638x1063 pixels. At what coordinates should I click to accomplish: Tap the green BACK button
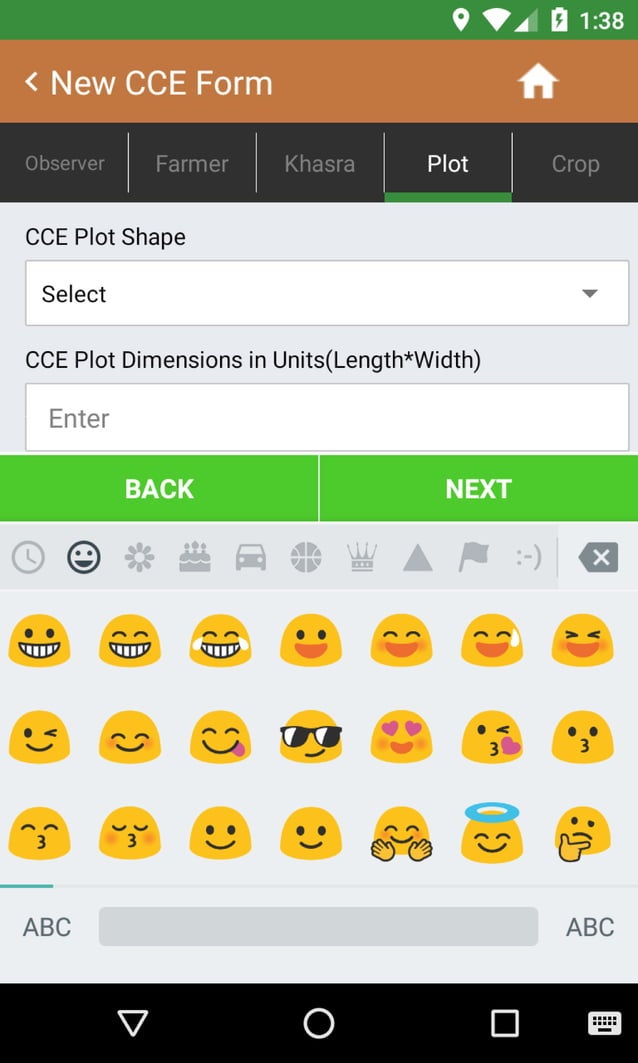[x=159, y=489]
